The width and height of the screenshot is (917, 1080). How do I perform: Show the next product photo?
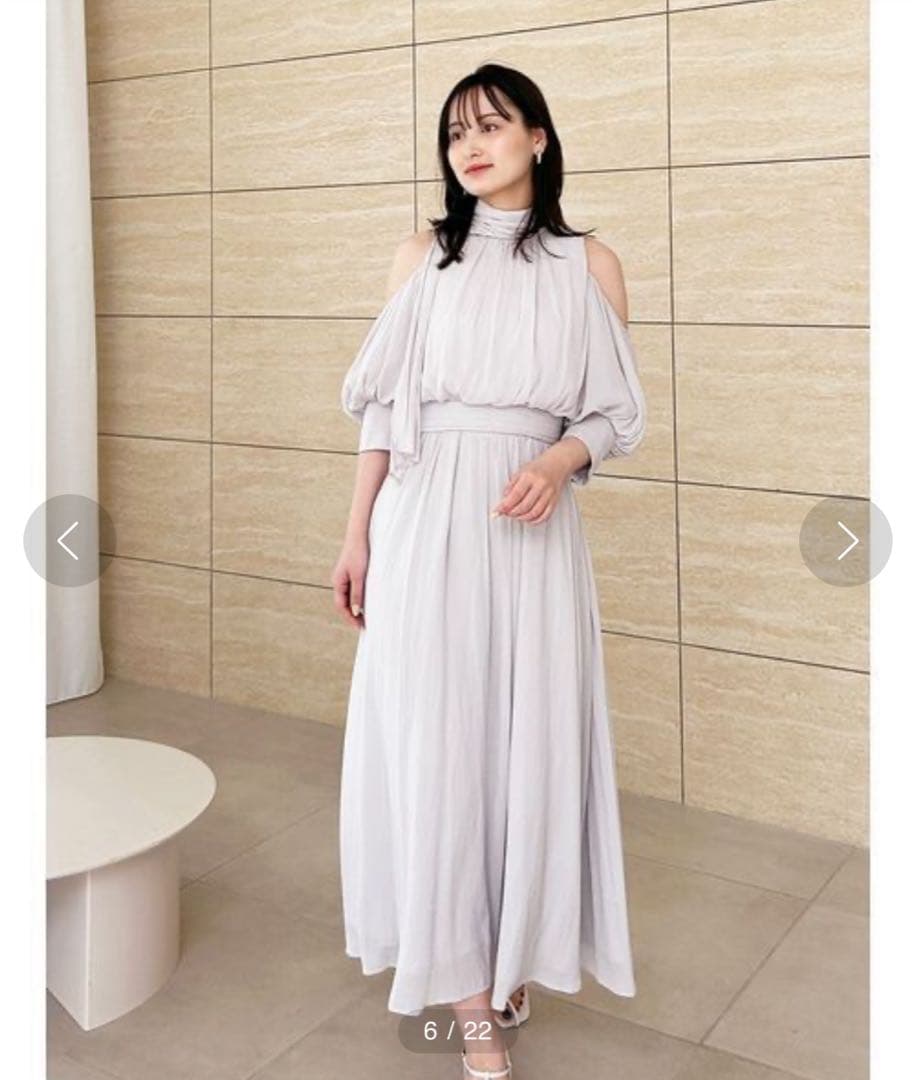[x=846, y=540]
